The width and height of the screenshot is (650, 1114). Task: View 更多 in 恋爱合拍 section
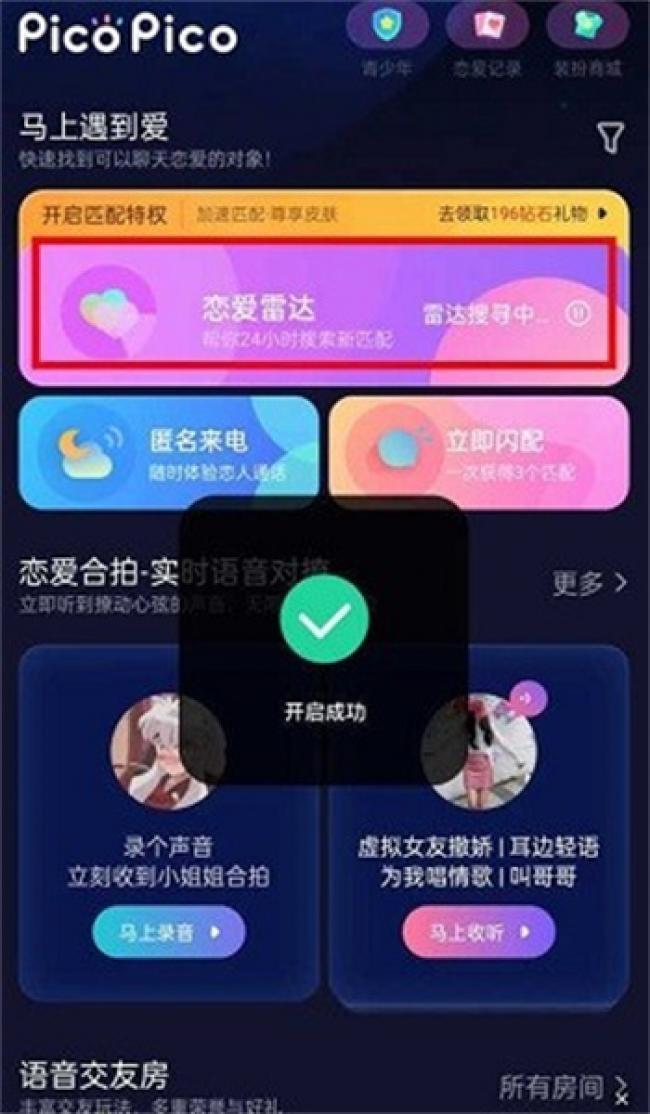(x=589, y=583)
